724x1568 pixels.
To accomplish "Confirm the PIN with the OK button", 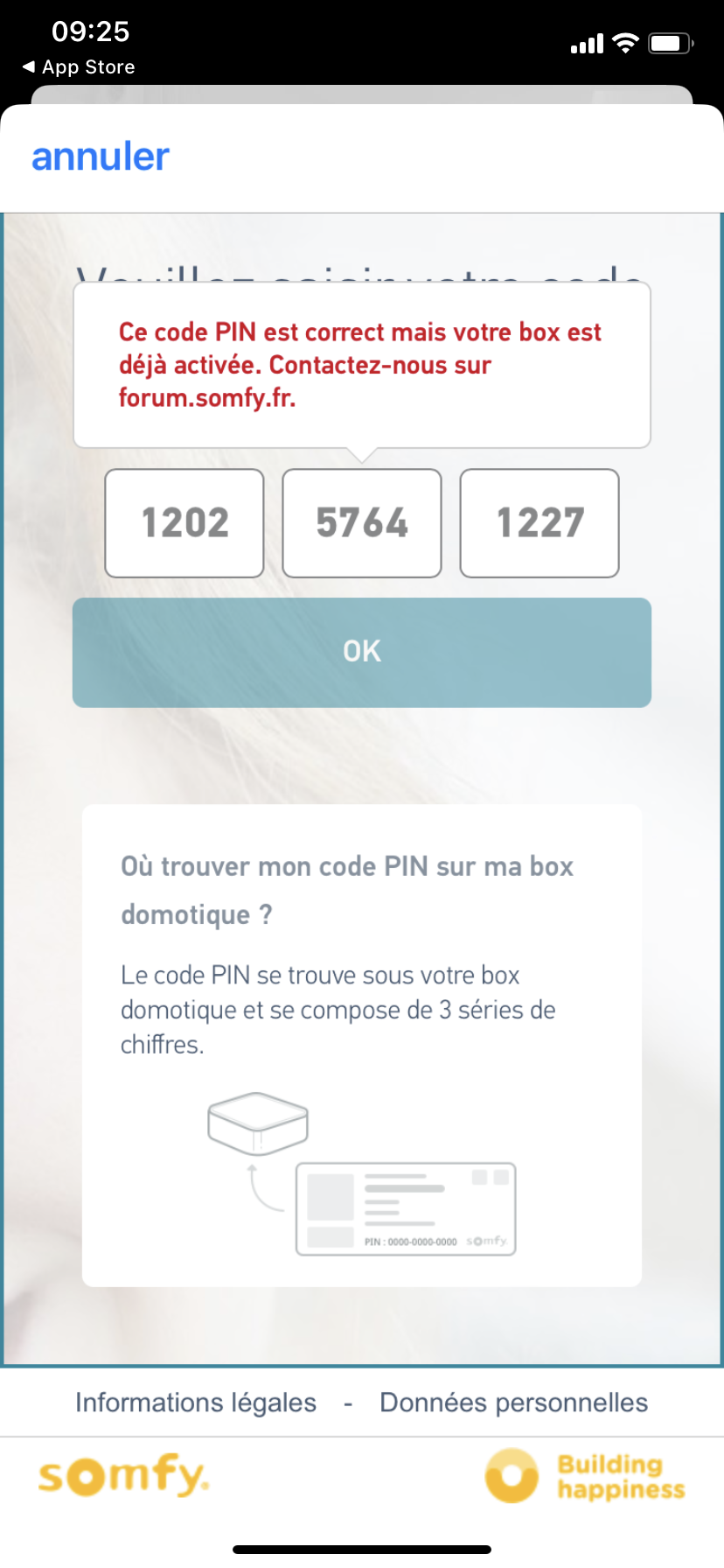I will pyautogui.click(x=362, y=652).
